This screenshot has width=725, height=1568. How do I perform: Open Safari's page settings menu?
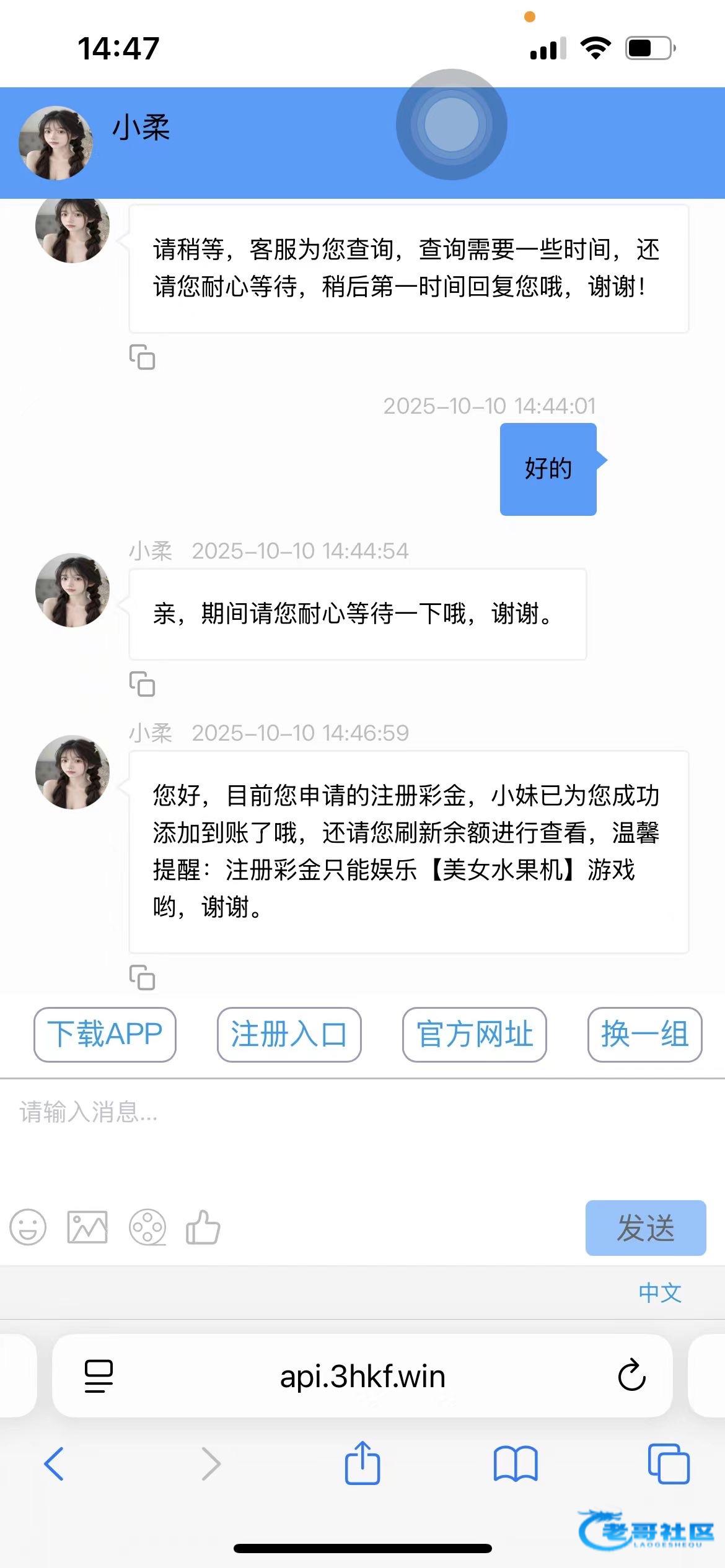(x=99, y=1376)
